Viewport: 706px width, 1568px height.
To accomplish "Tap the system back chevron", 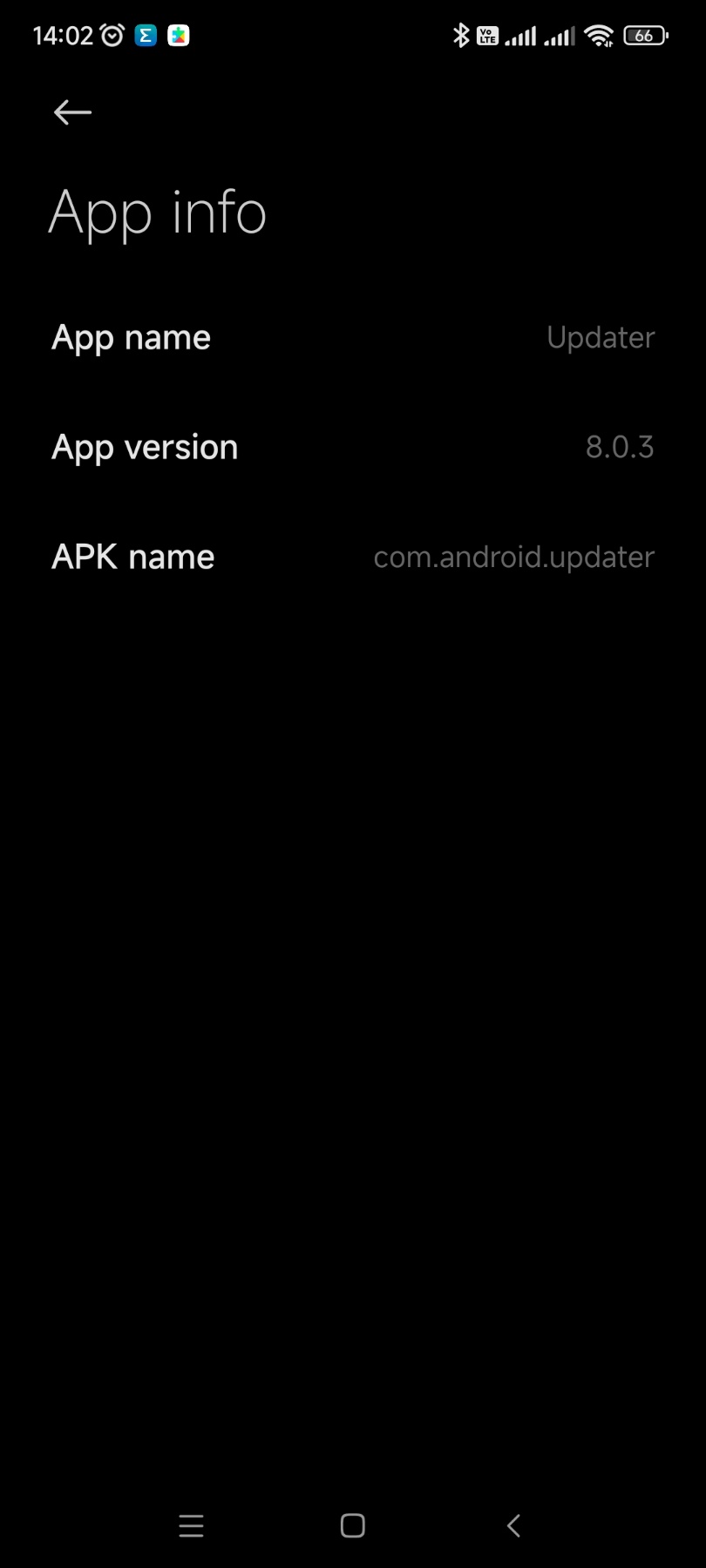I will 514,1525.
